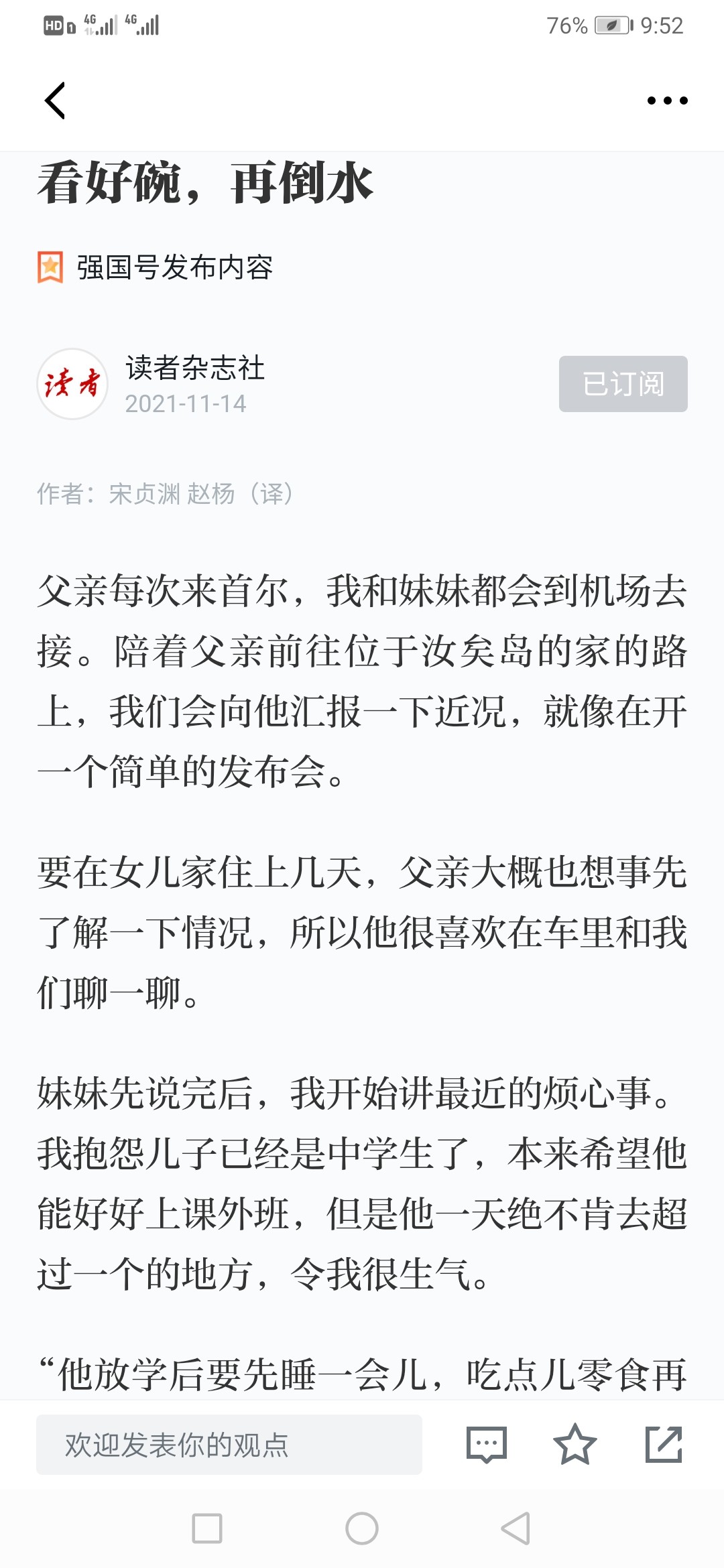The height and width of the screenshot is (1568, 724).
Task: Go back using the top-left arrow
Action: 55,101
